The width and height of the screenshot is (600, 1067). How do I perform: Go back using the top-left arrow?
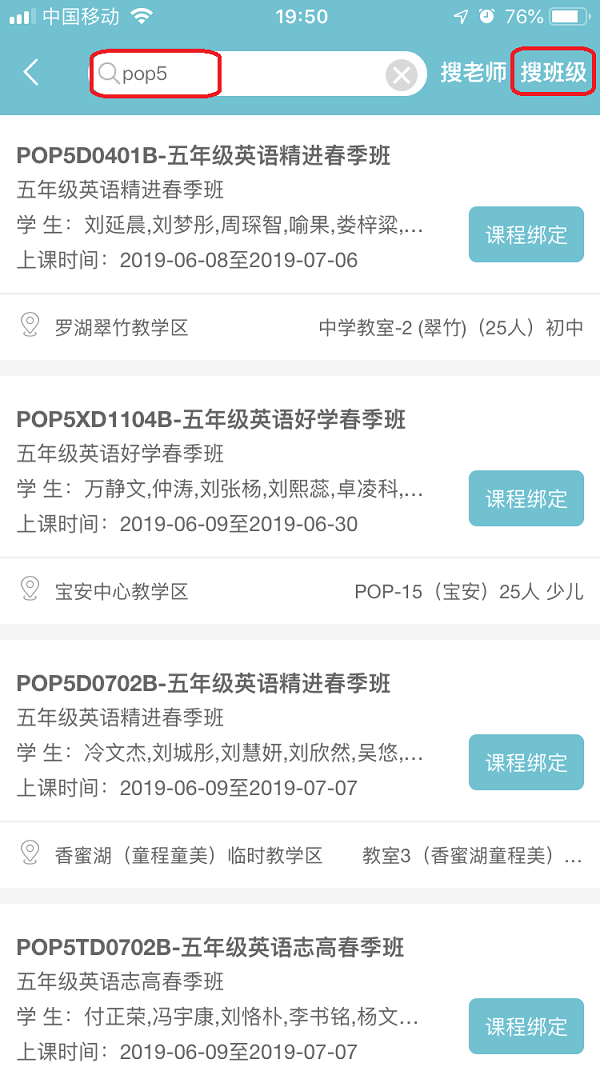32,73
